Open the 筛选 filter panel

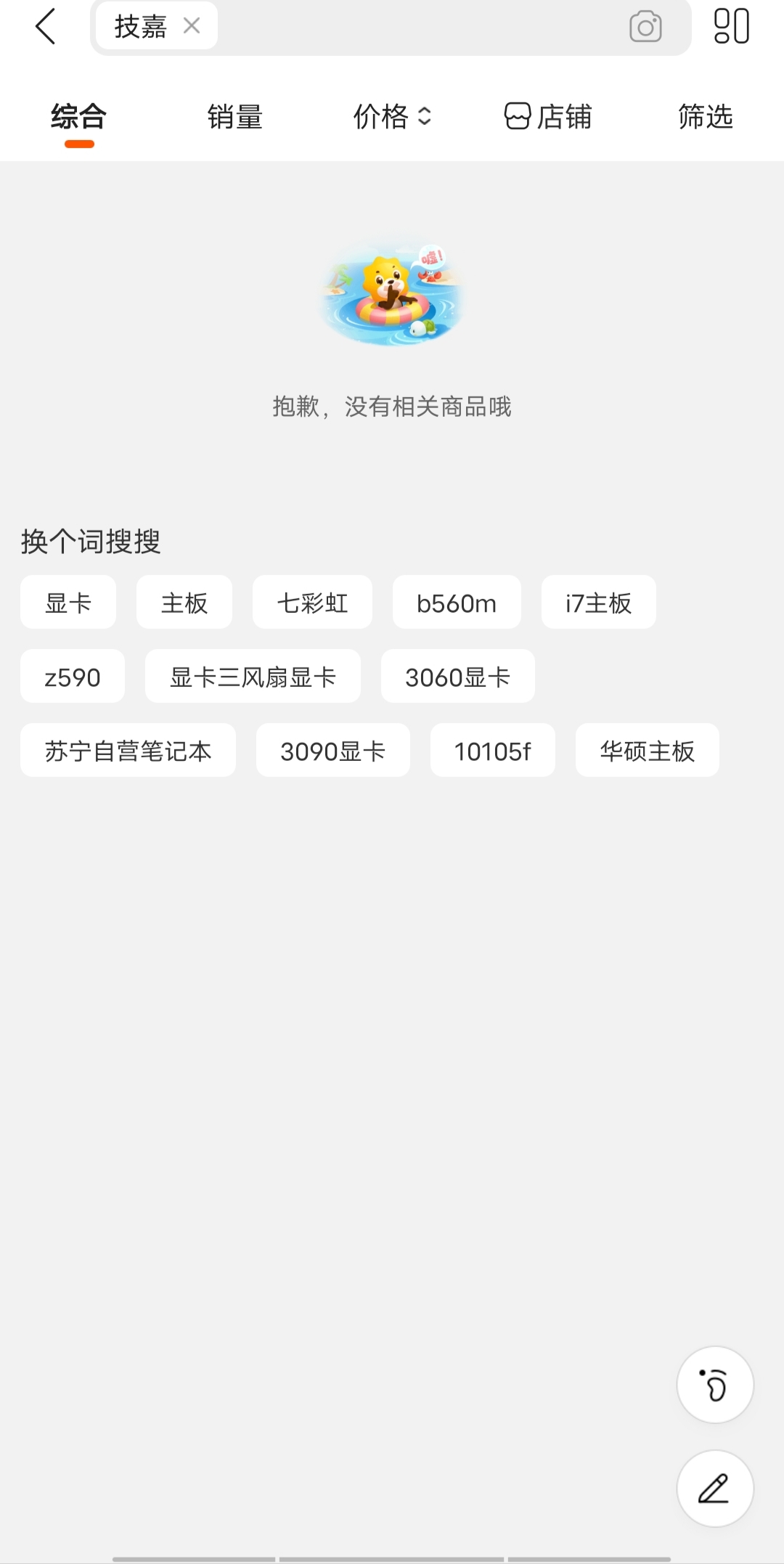(x=705, y=117)
